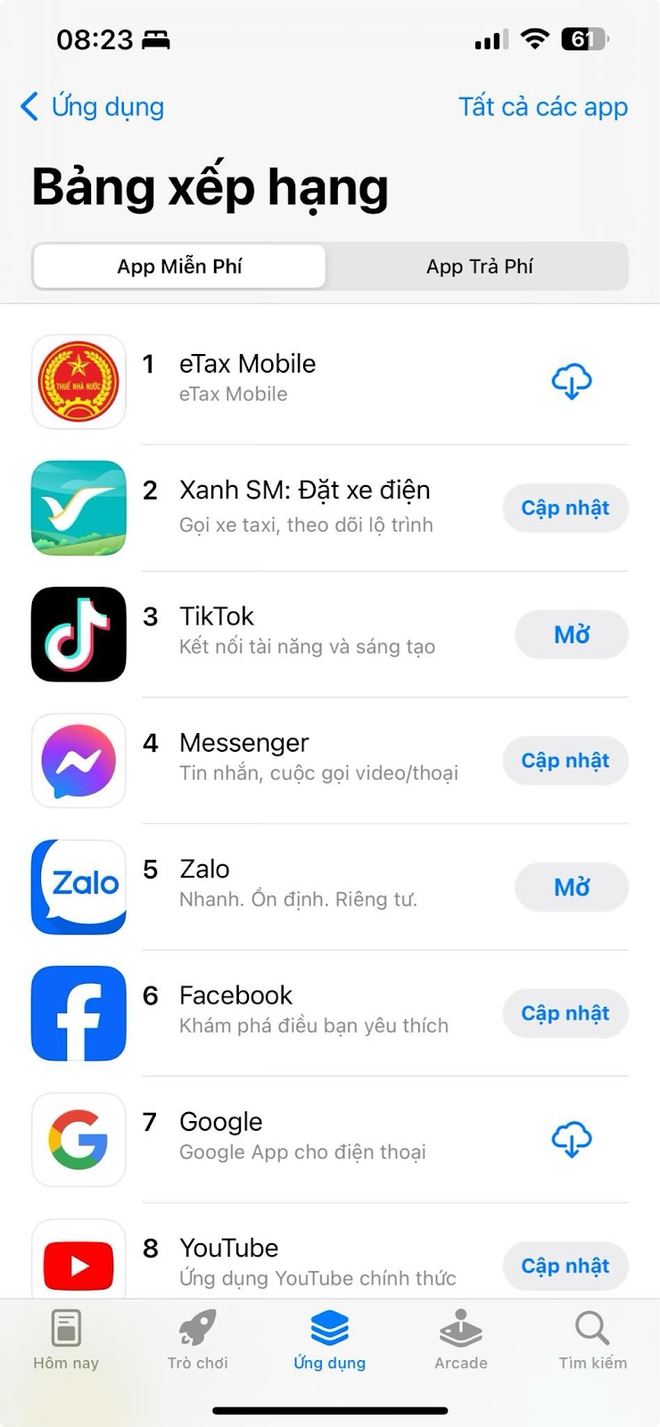Update Xanh SM app
This screenshot has height=1427, width=660.
565,508
